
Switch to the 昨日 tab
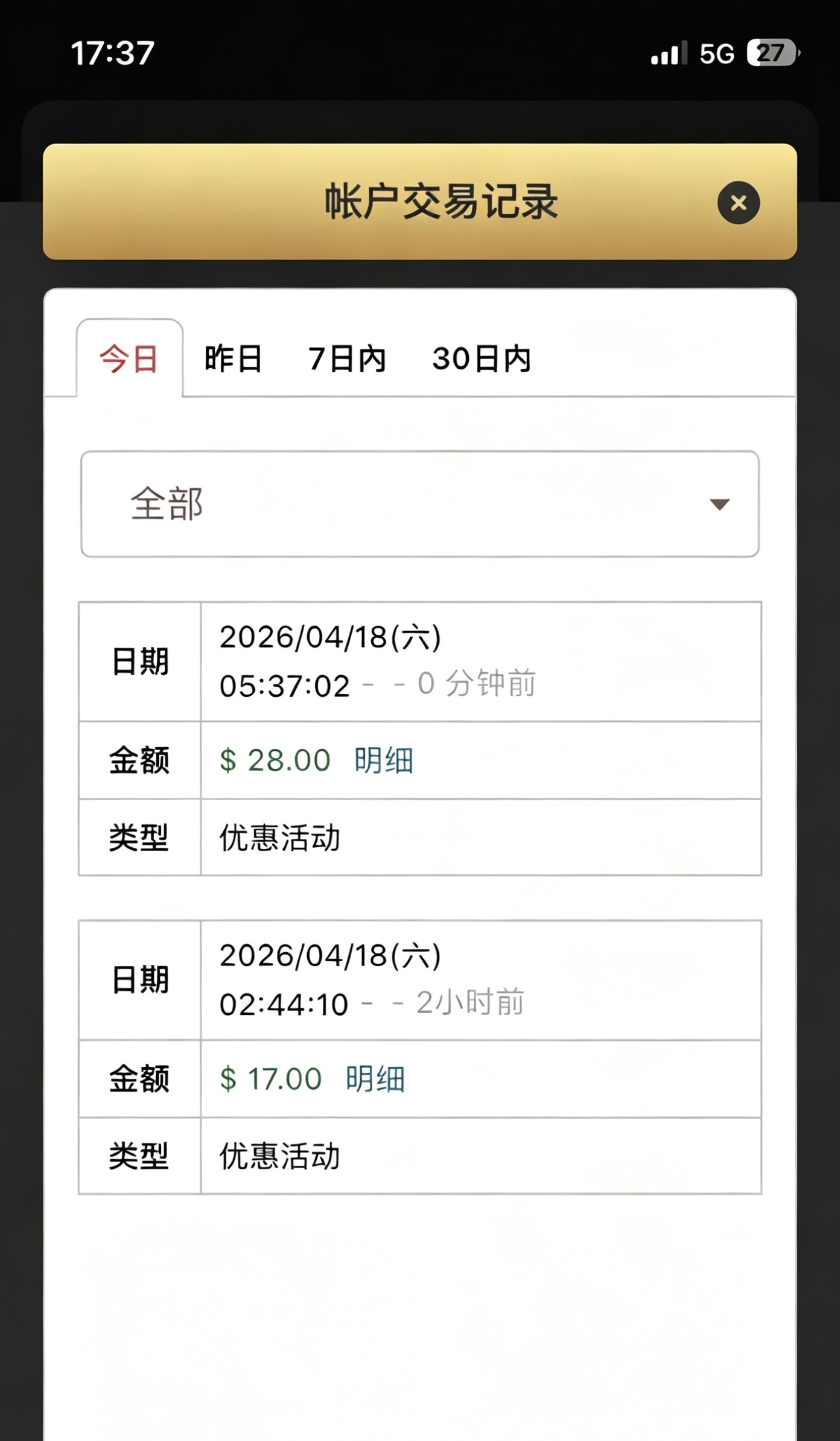(233, 359)
